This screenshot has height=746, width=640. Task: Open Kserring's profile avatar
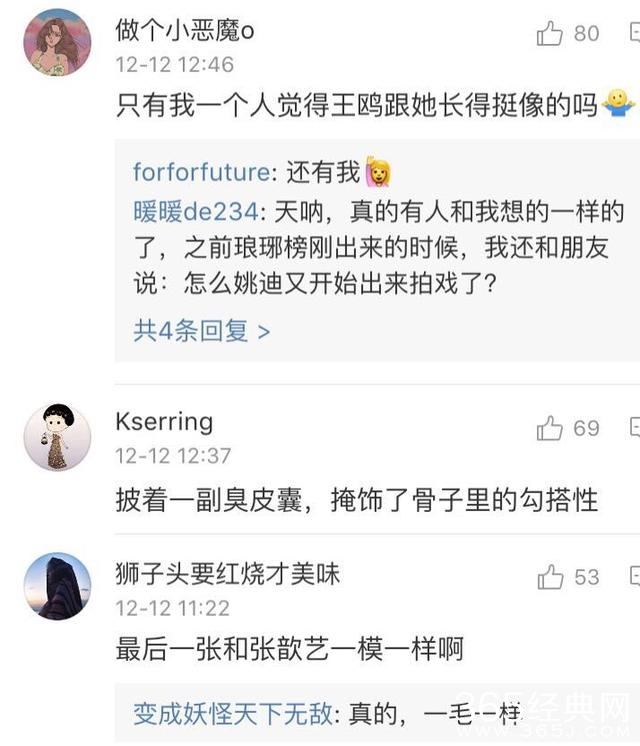point(57,437)
